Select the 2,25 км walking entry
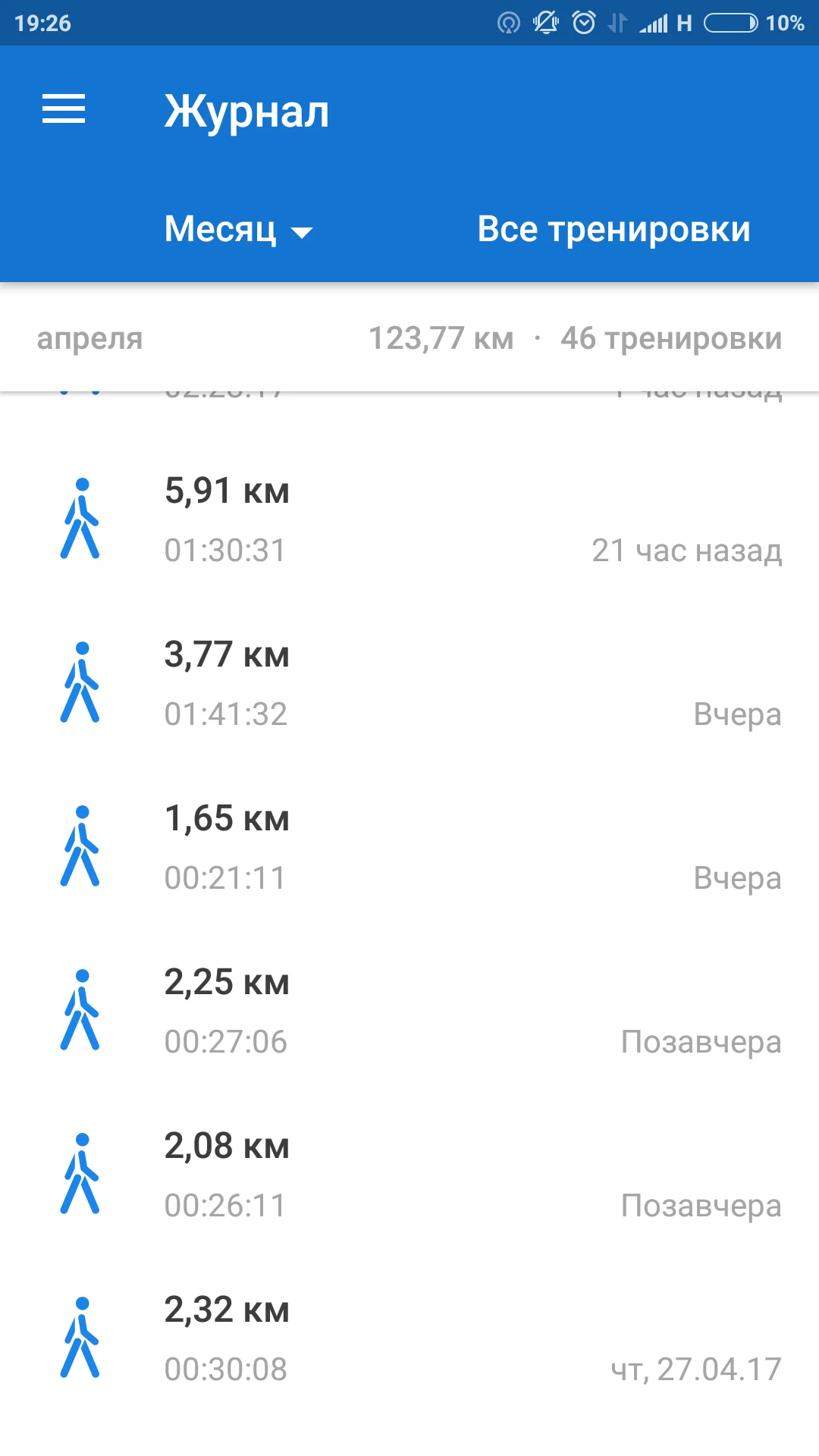This screenshot has height=1456, width=819. pos(409,1012)
